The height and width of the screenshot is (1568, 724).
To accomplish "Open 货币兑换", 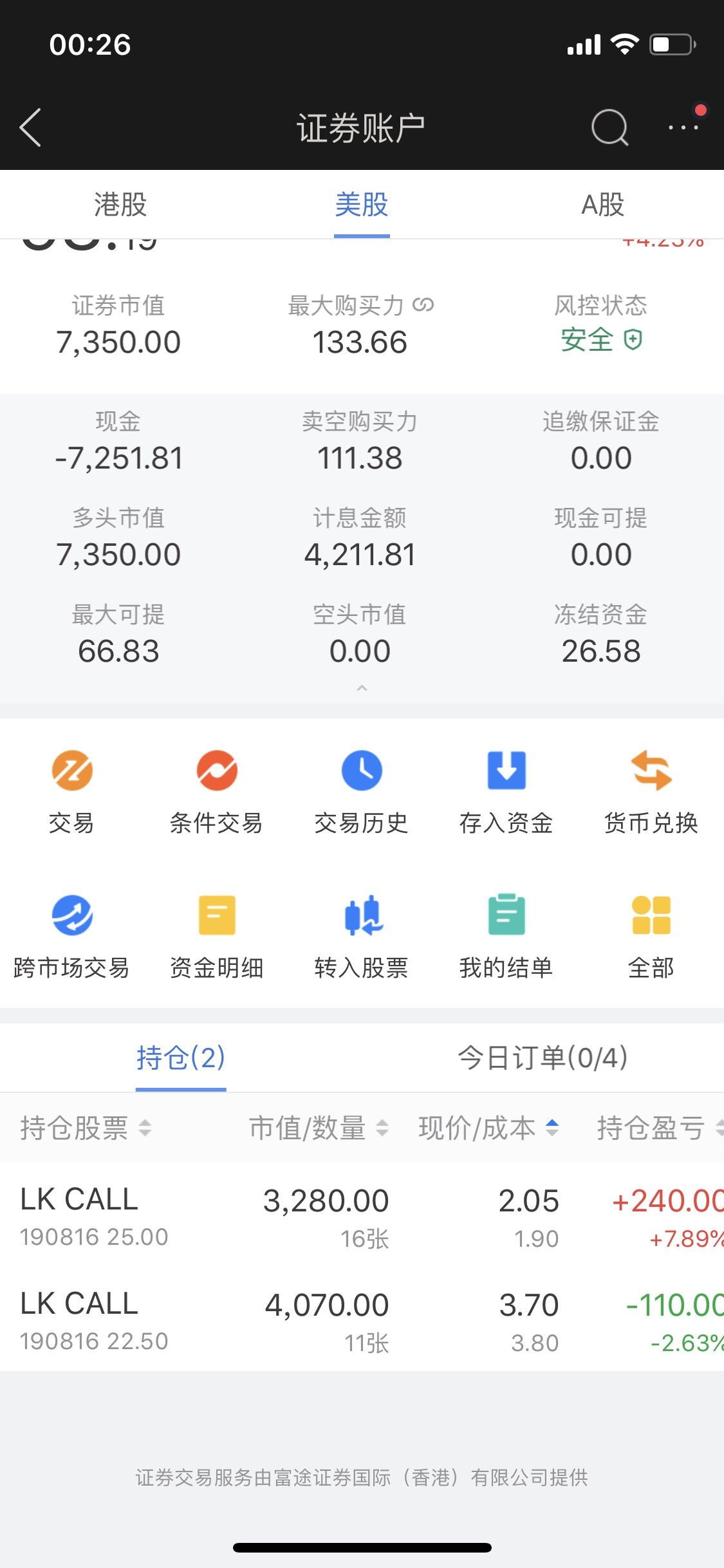I will (x=651, y=792).
